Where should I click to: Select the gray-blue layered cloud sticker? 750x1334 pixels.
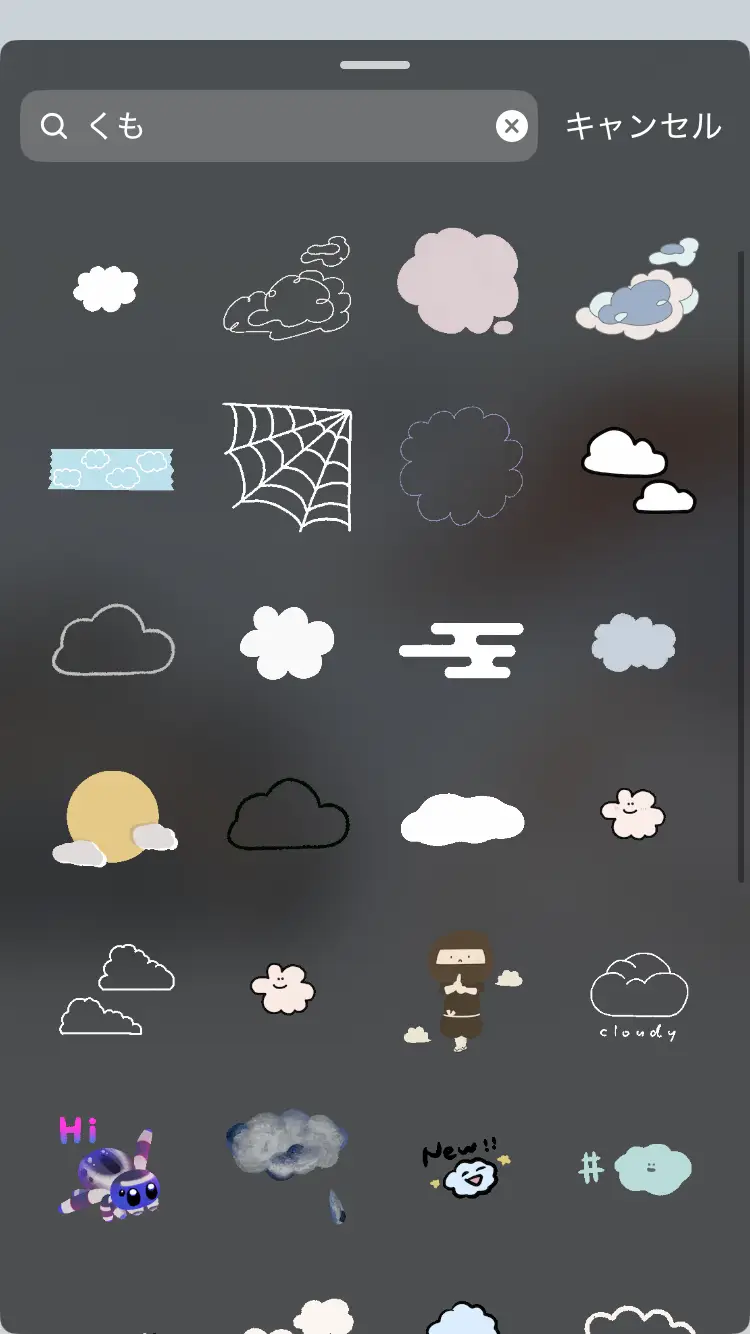tap(637, 290)
